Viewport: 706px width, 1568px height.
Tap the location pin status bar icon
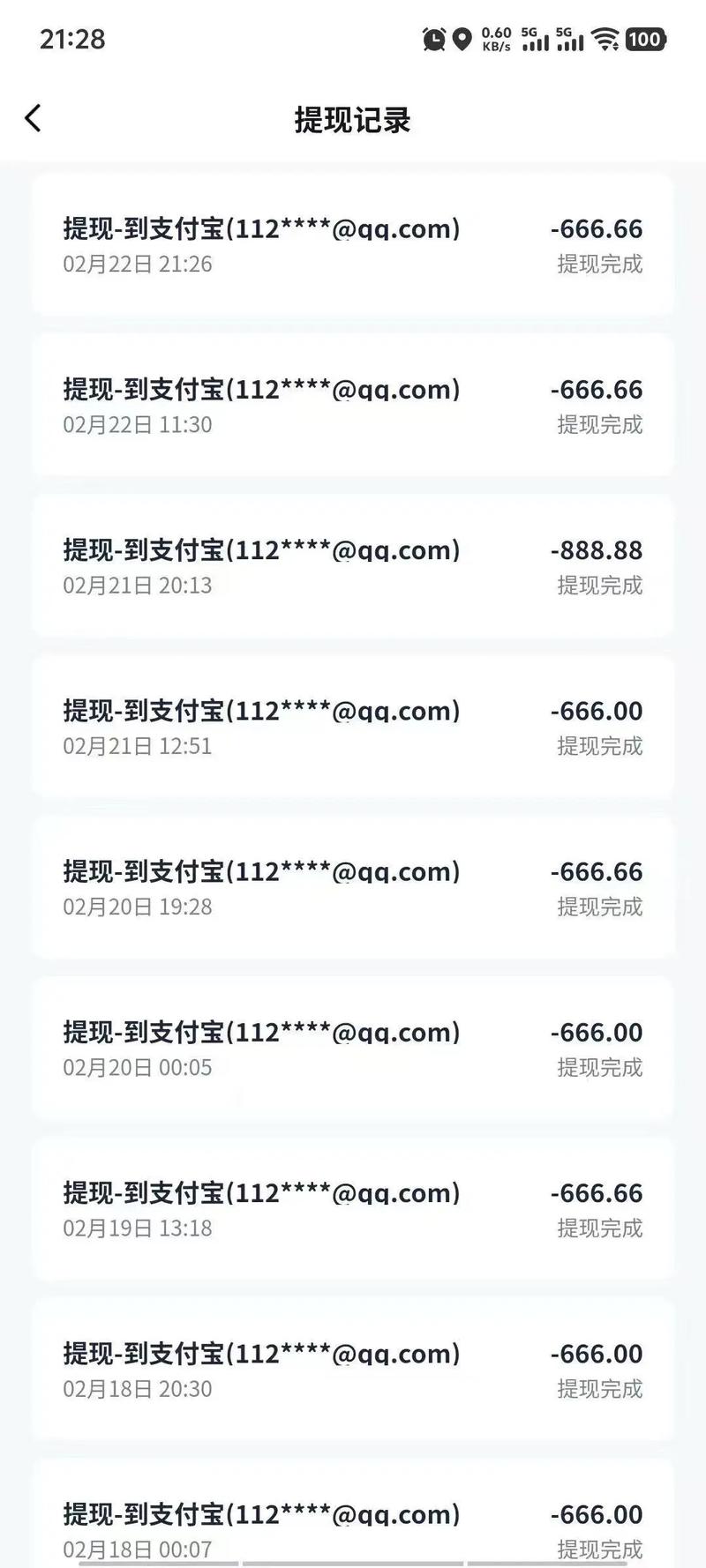point(462,40)
